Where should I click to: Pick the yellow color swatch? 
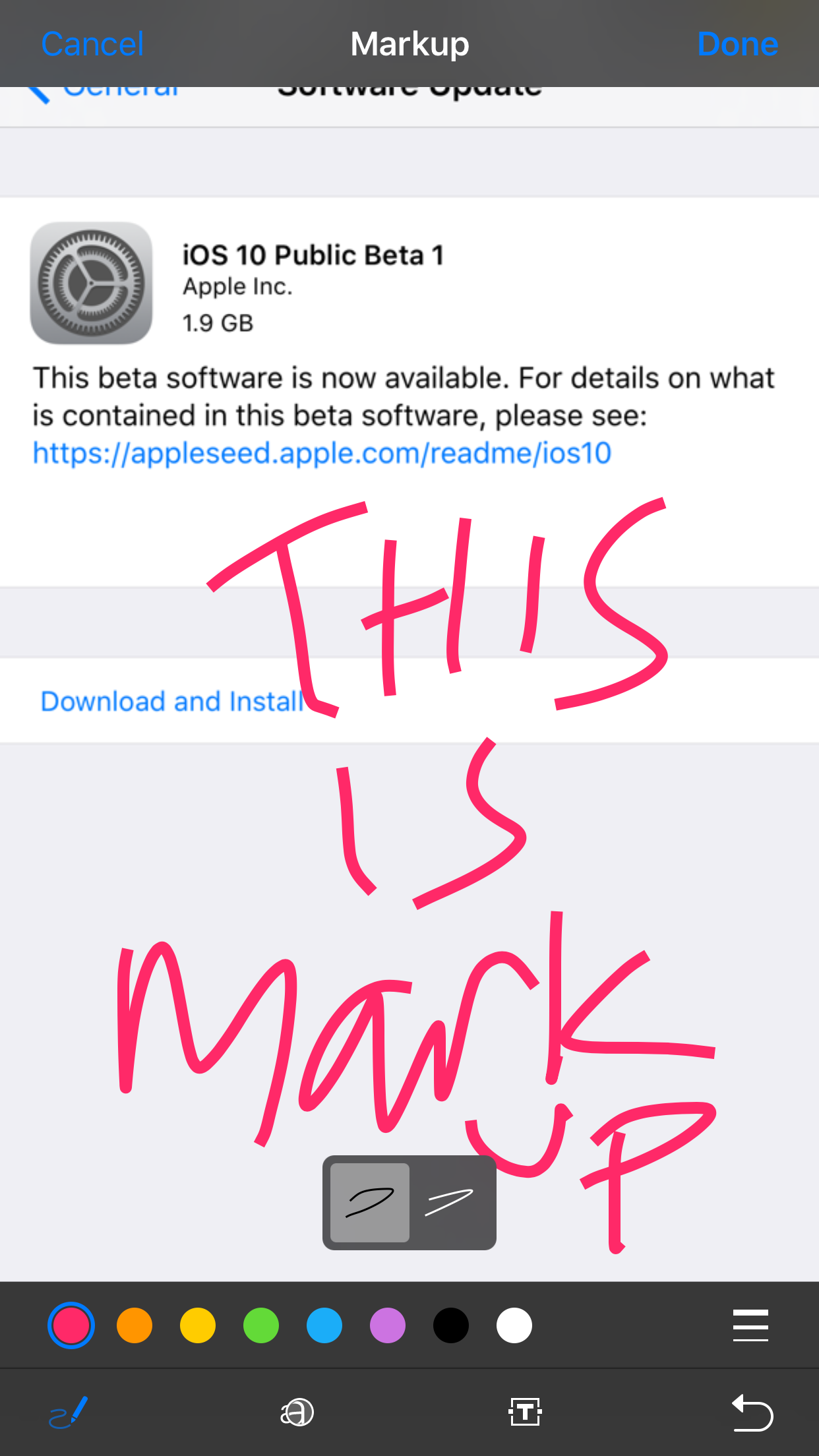(x=198, y=1325)
